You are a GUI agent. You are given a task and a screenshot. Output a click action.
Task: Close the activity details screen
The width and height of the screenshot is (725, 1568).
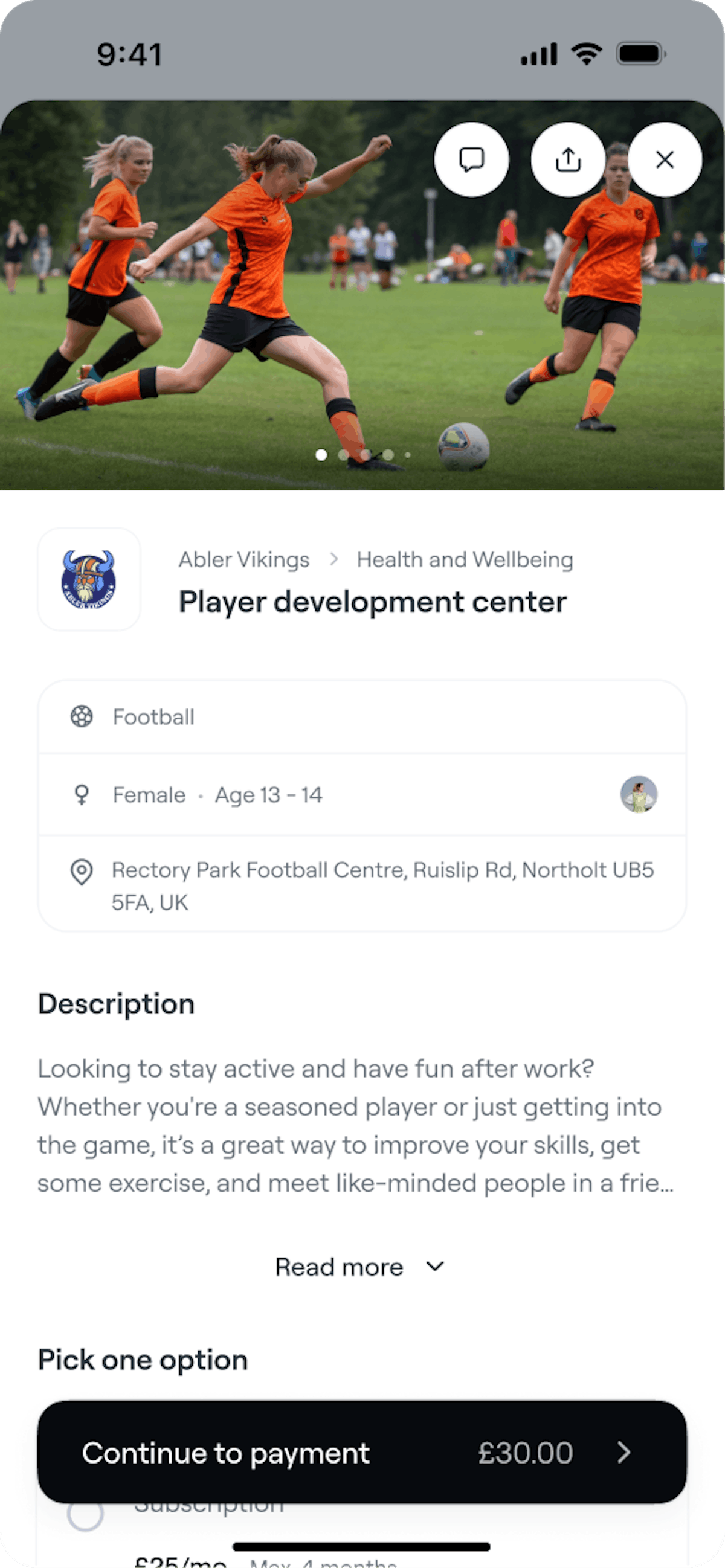(665, 159)
